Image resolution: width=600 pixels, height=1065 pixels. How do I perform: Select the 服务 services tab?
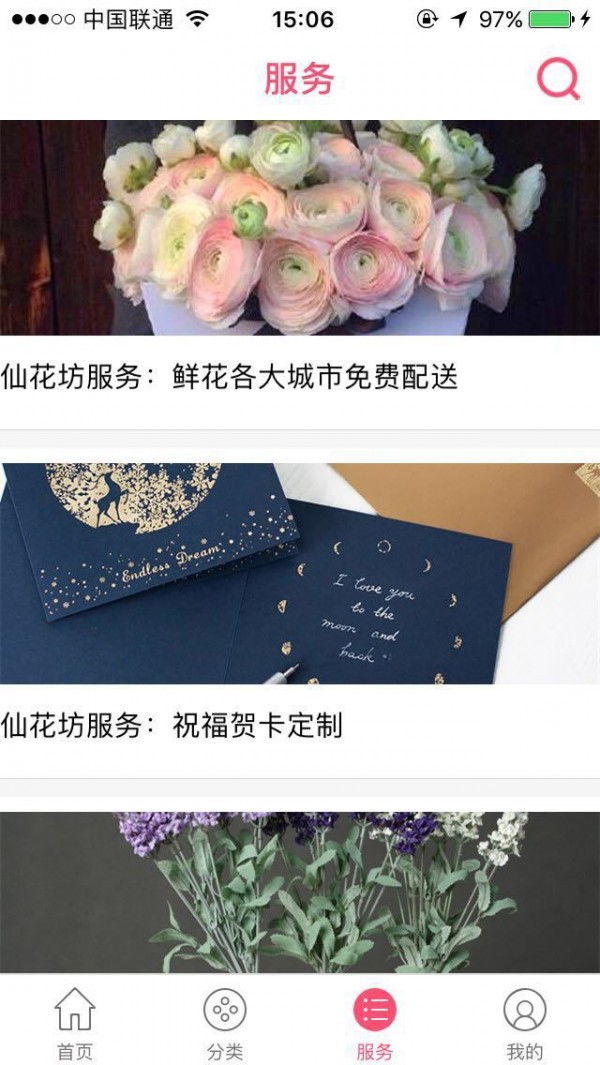coord(375,1022)
